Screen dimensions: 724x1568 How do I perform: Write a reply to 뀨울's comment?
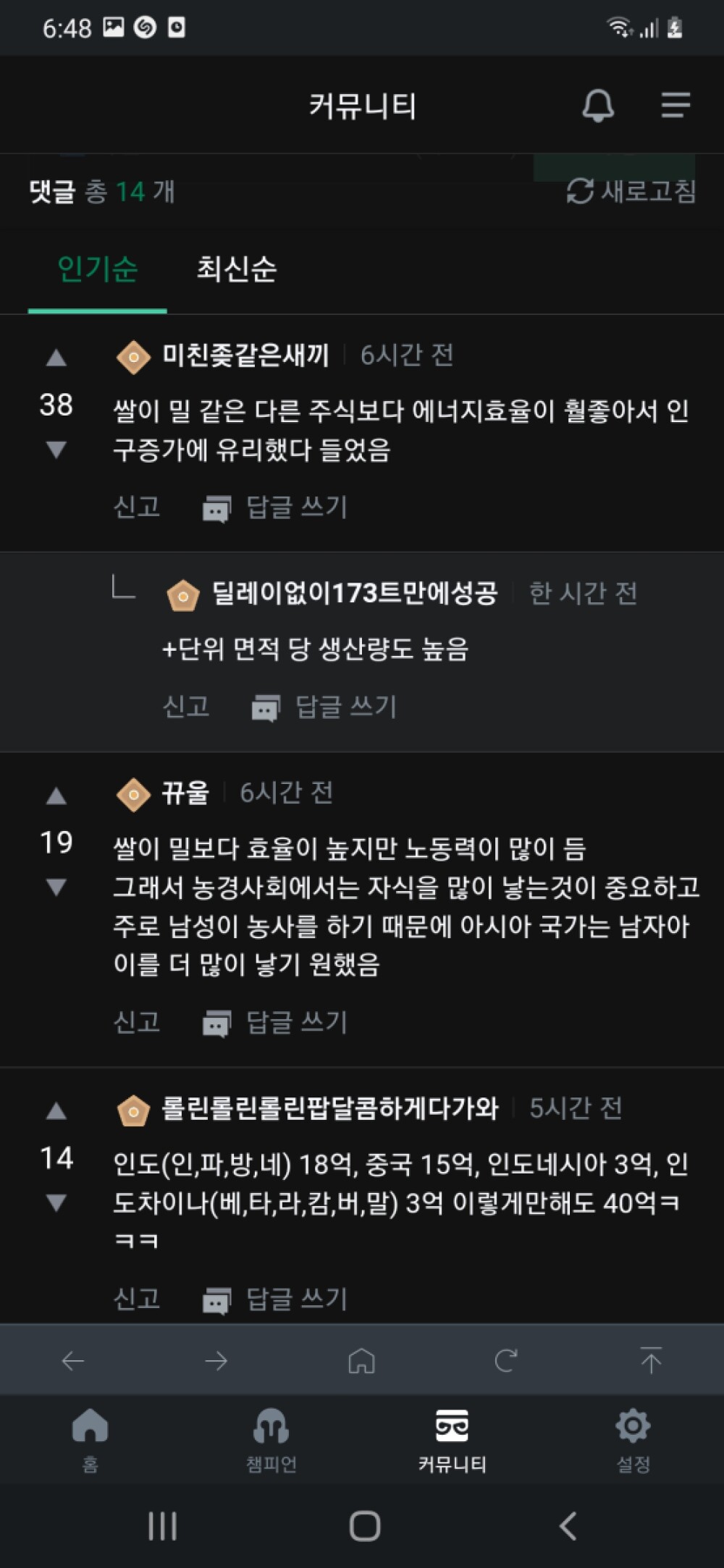click(276, 1022)
